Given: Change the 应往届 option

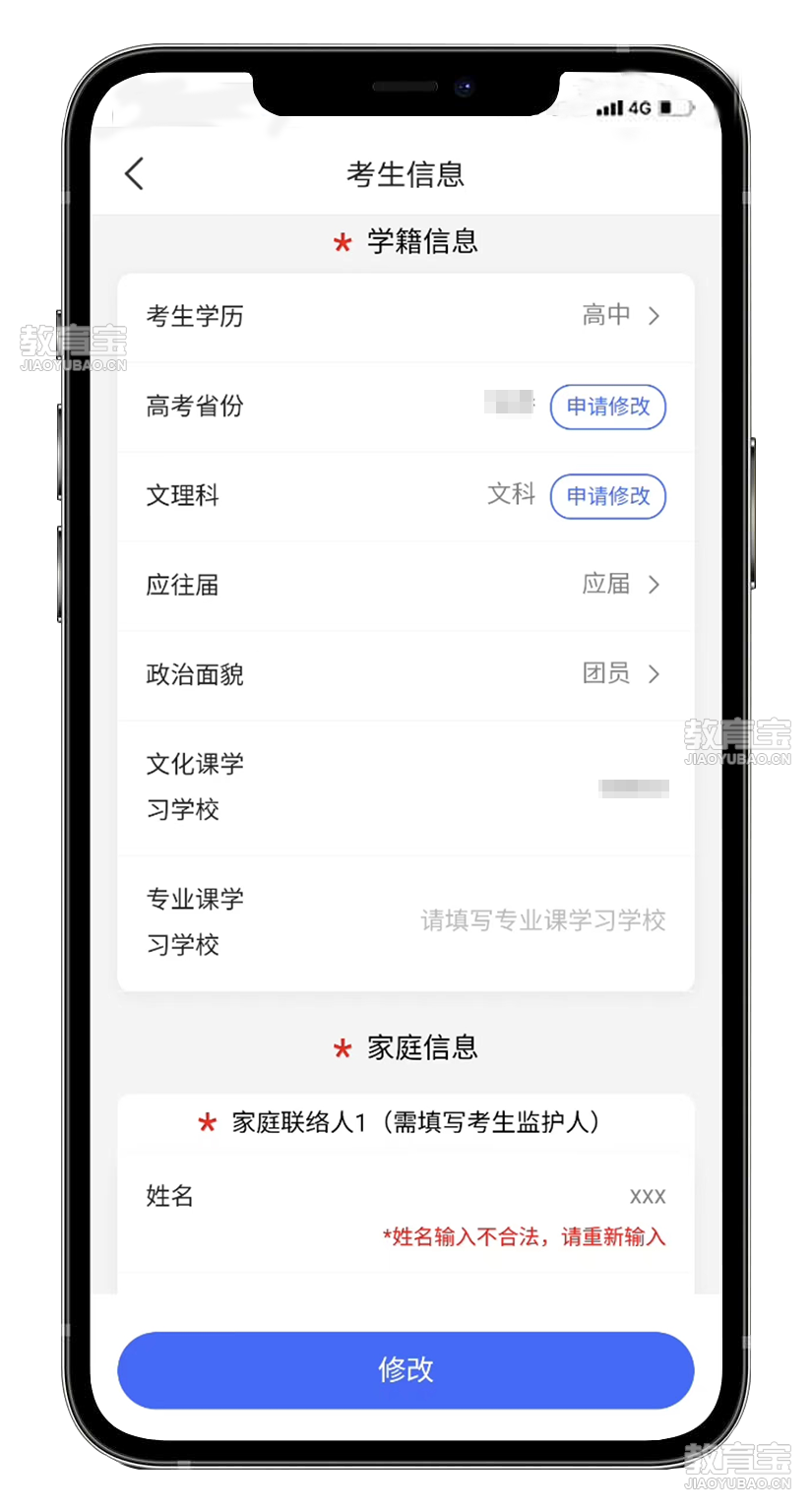Looking at the screenshot, I should (x=406, y=585).
